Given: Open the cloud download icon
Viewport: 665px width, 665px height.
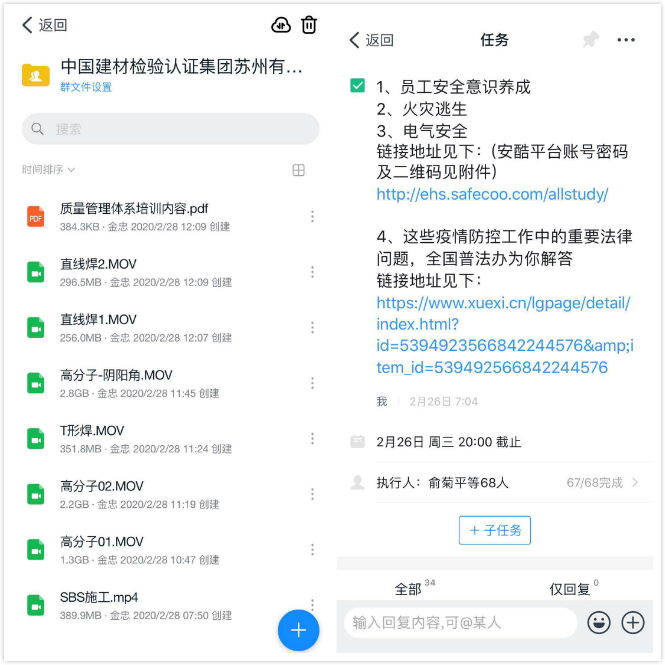Looking at the screenshot, I should [281, 25].
